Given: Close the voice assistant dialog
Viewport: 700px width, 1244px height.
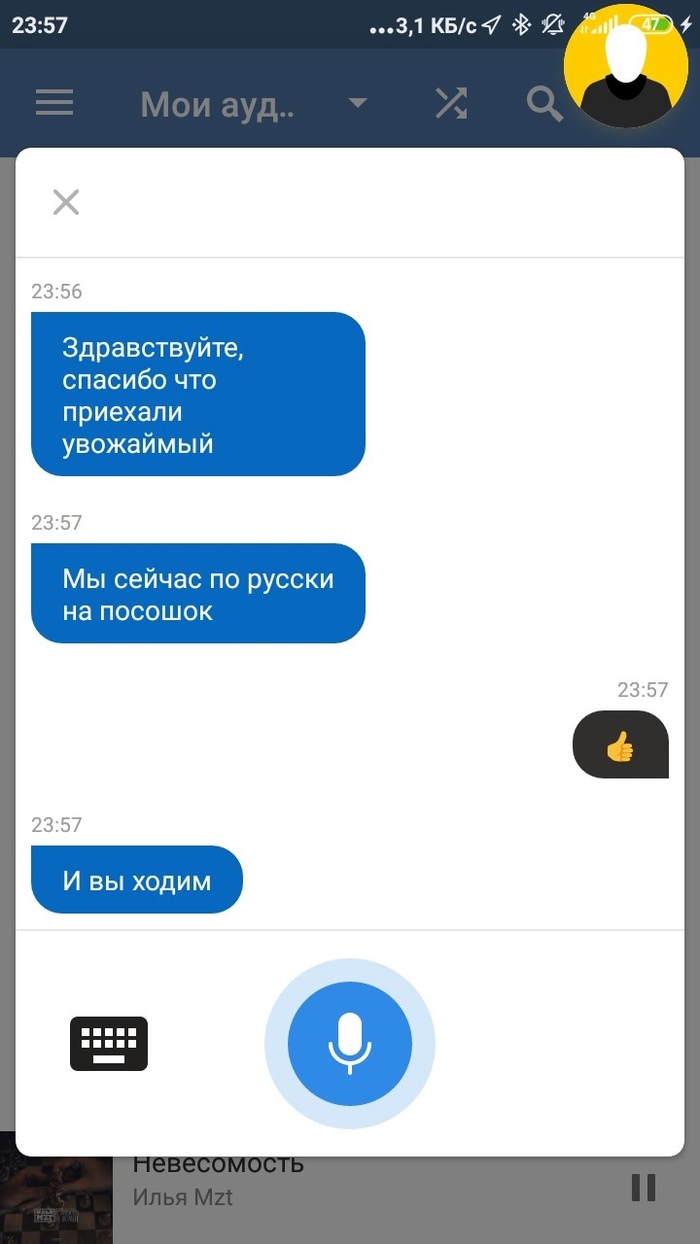Looking at the screenshot, I should pyautogui.click(x=66, y=203).
